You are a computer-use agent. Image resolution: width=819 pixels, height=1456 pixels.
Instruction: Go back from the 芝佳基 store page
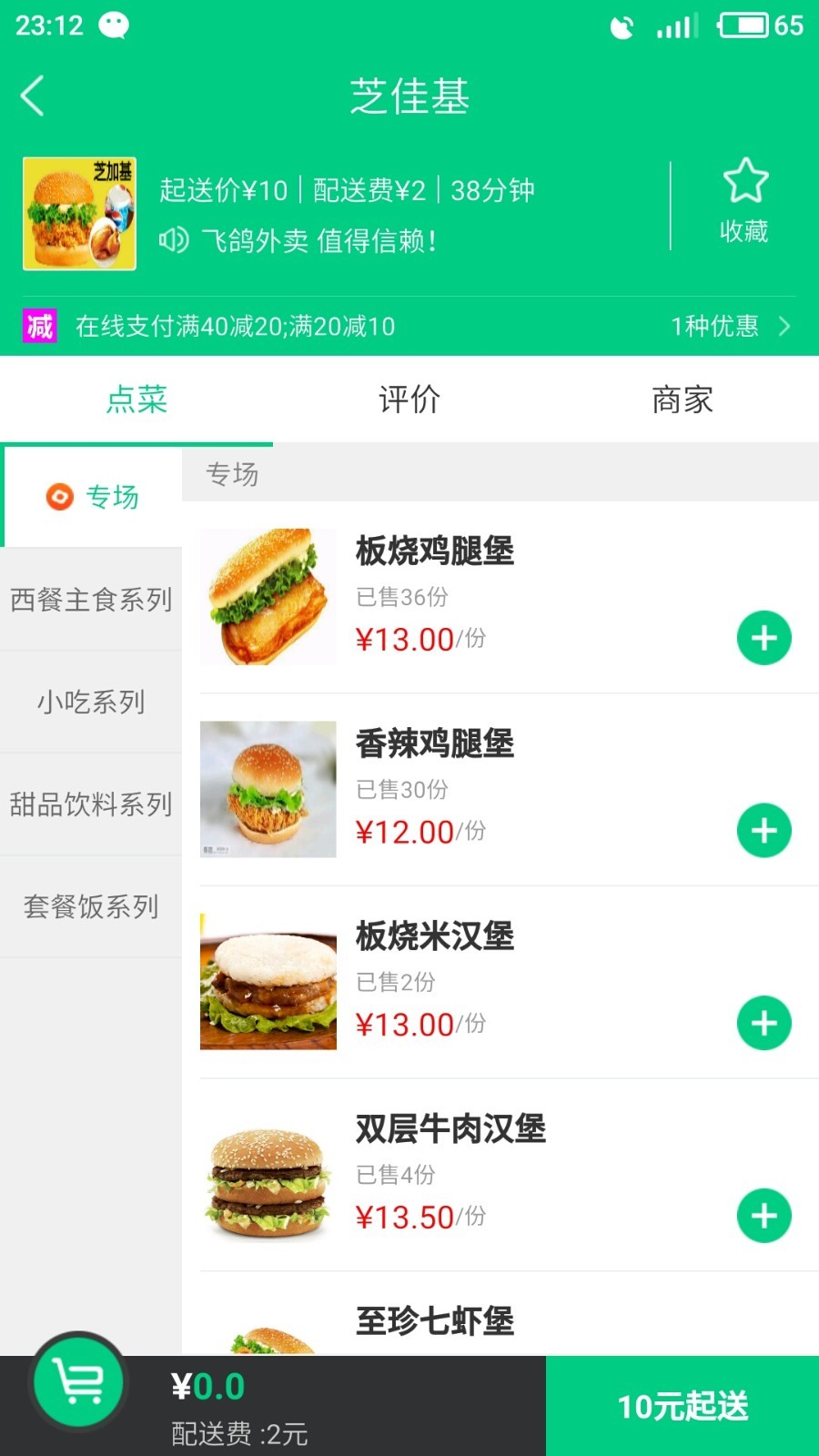pos(33,96)
